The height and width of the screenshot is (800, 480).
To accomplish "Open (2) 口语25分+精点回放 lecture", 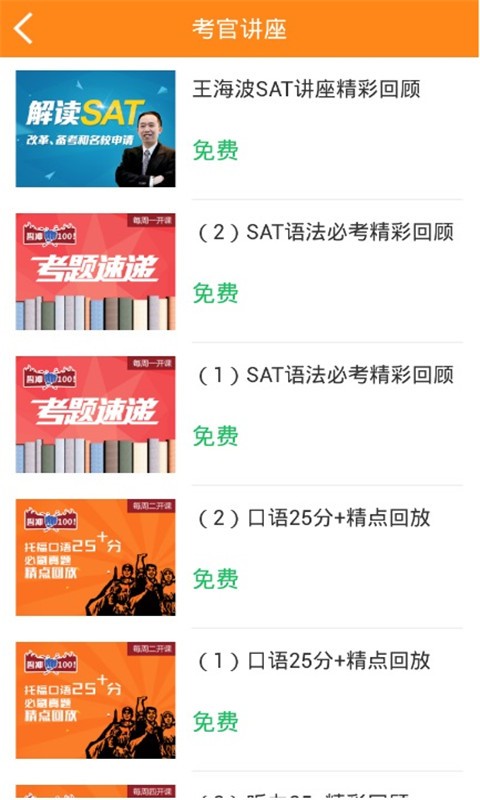I will tap(240, 557).
